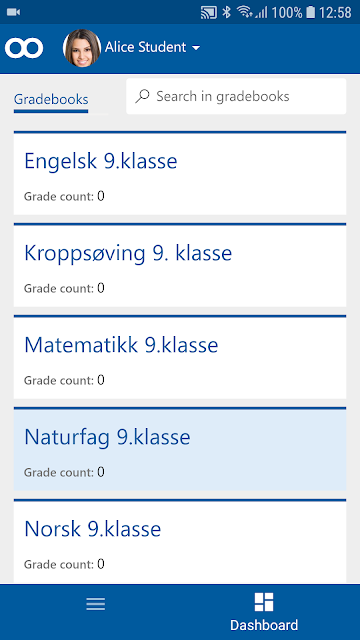Open the Naturfag 9.klasse gradebook
The image size is (360, 640).
click(x=180, y=449)
